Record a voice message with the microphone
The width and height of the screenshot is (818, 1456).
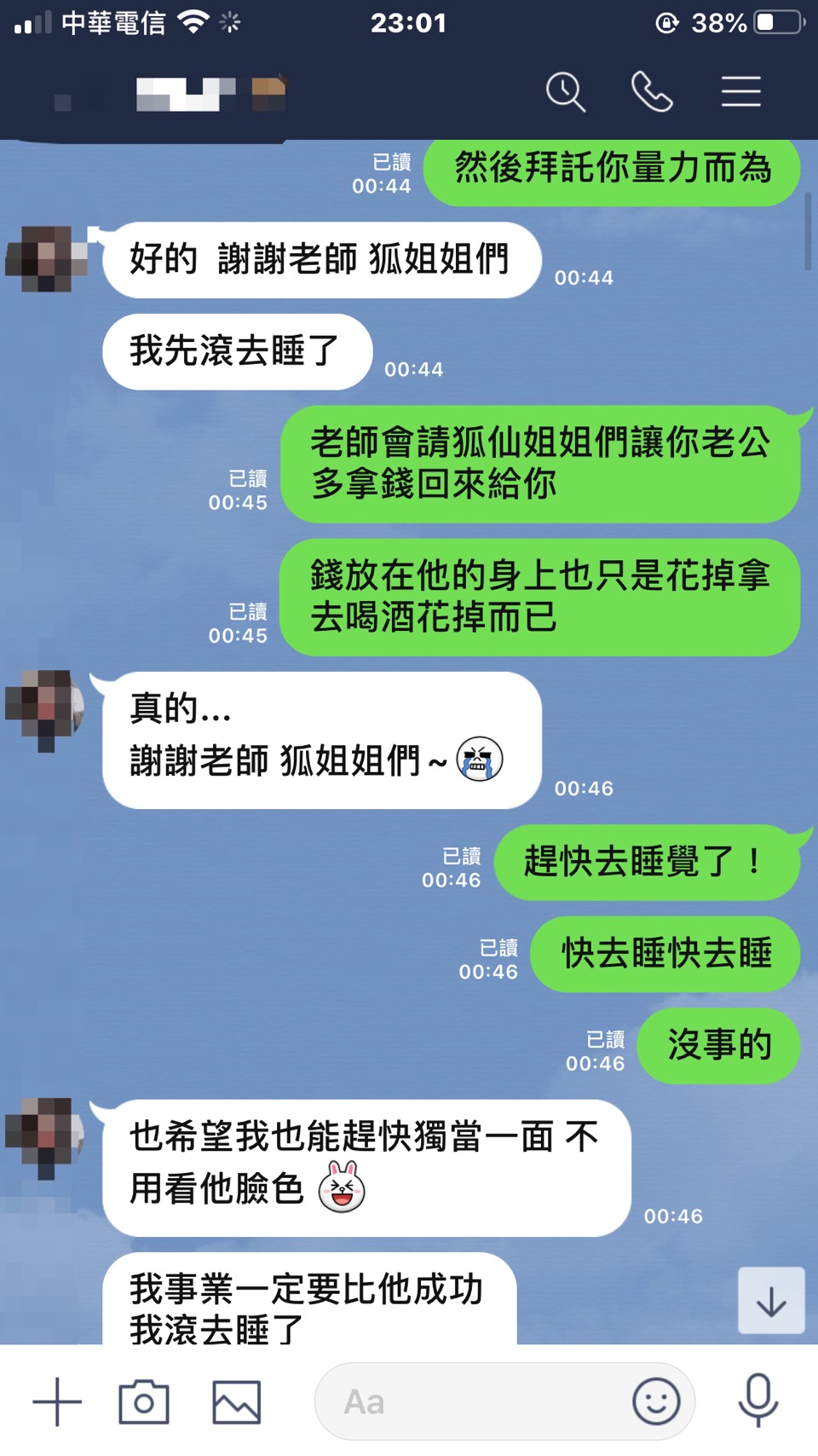tap(758, 1401)
